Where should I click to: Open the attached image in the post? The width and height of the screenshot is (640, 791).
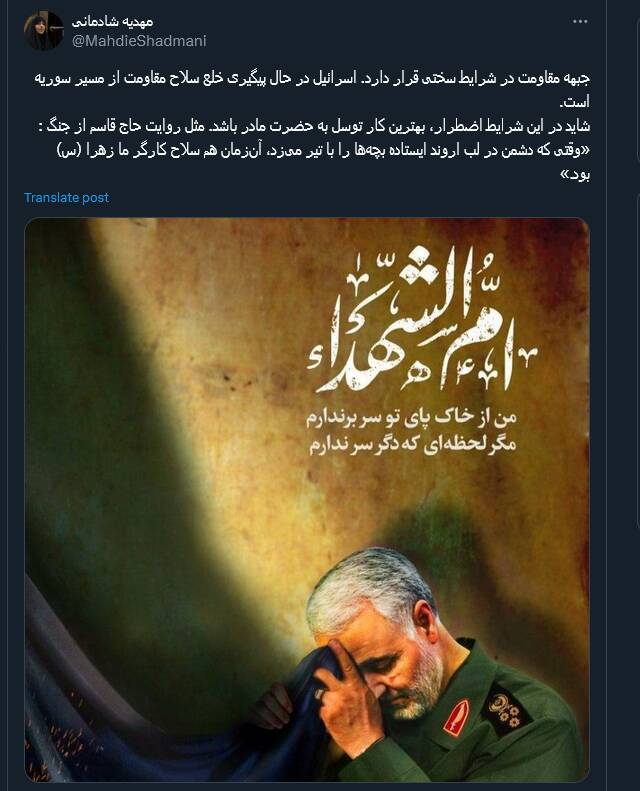click(x=307, y=499)
